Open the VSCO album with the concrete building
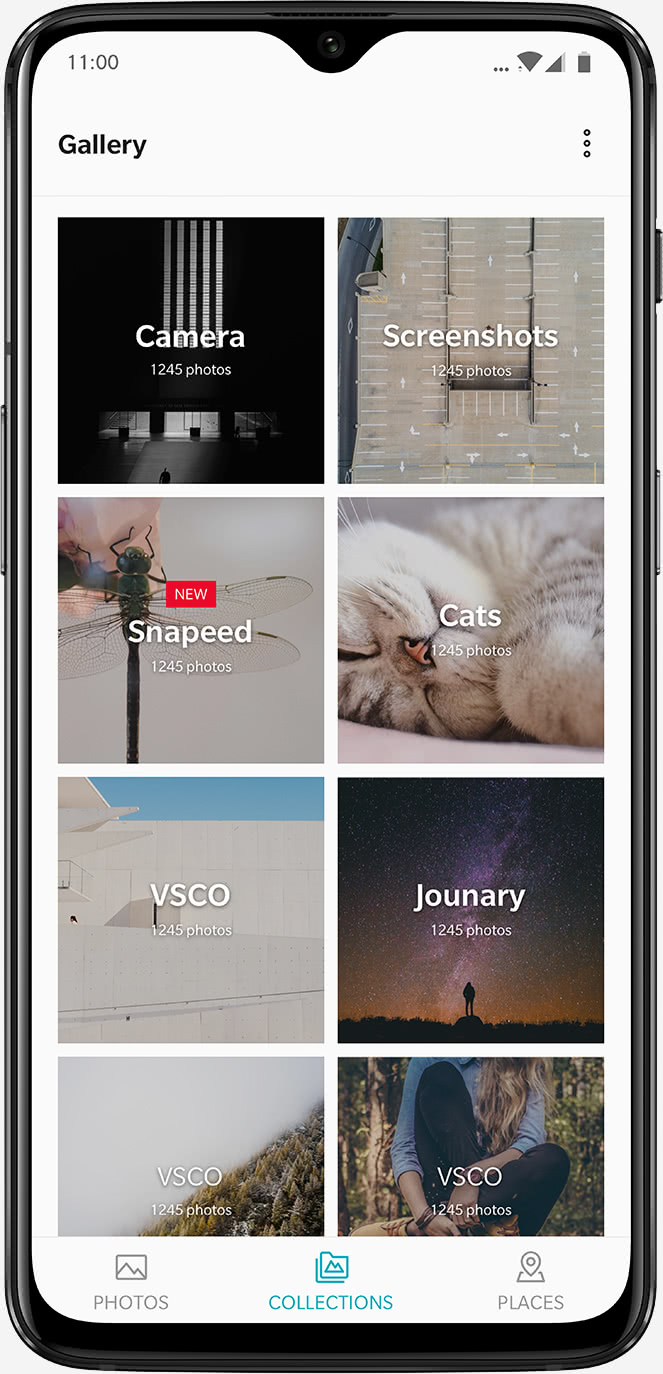Image resolution: width=663 pixels, height=1374 pixels. click(x=191, y=910)
